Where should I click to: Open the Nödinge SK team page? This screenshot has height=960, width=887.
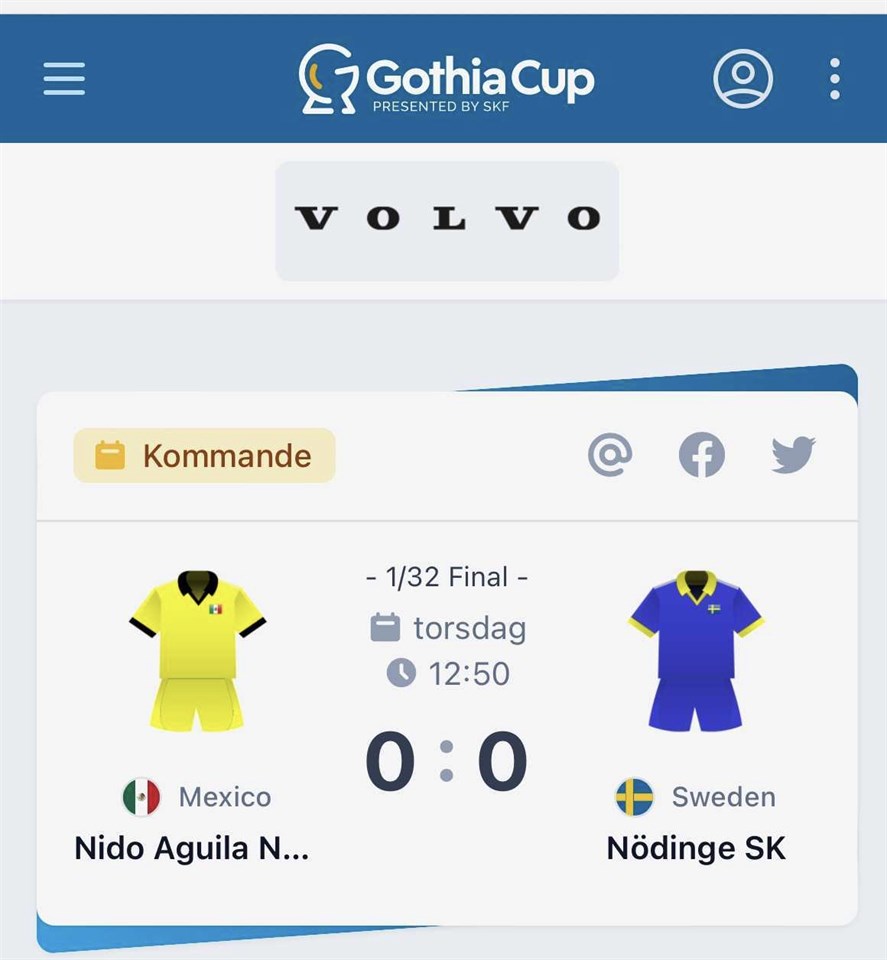tap(696, 849)
